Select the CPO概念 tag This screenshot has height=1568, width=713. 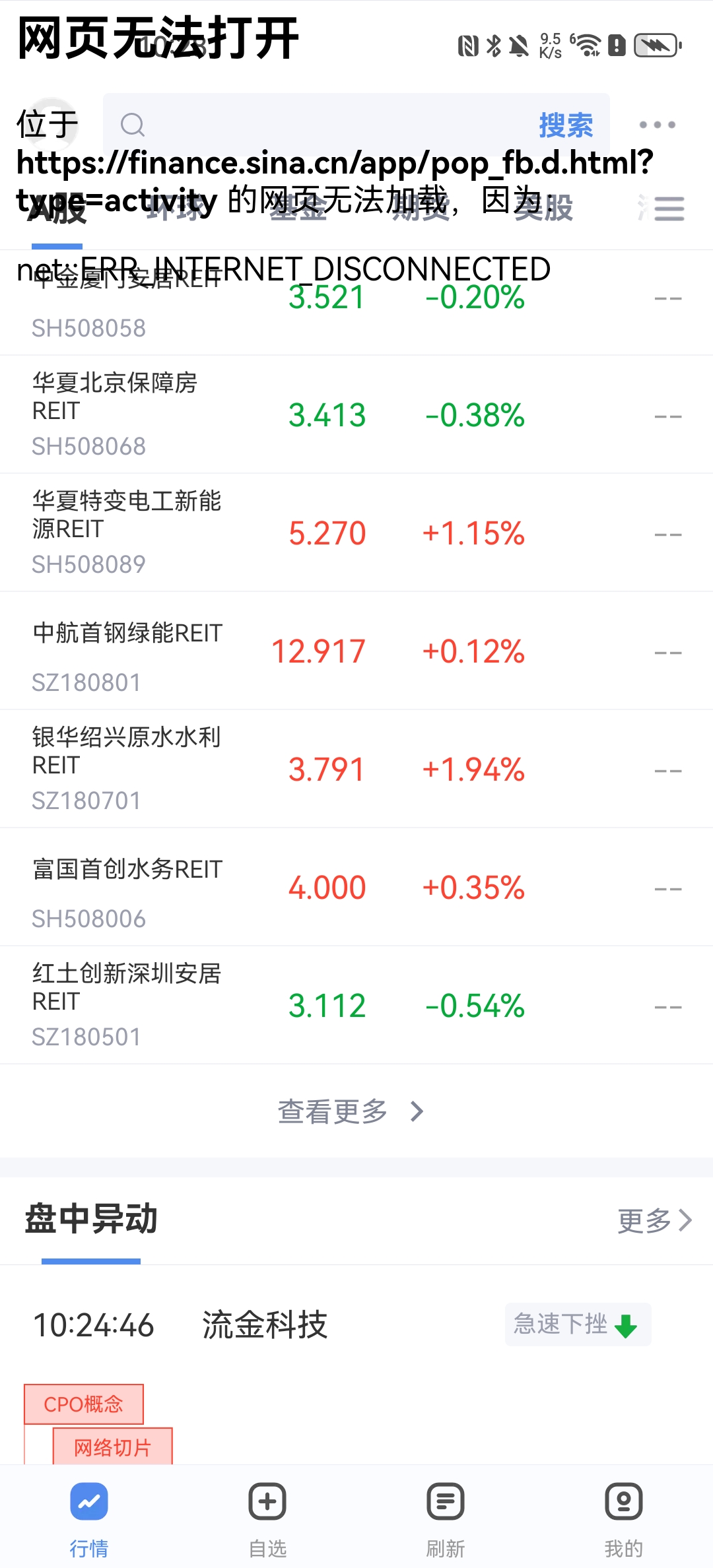pos(84,1404)
